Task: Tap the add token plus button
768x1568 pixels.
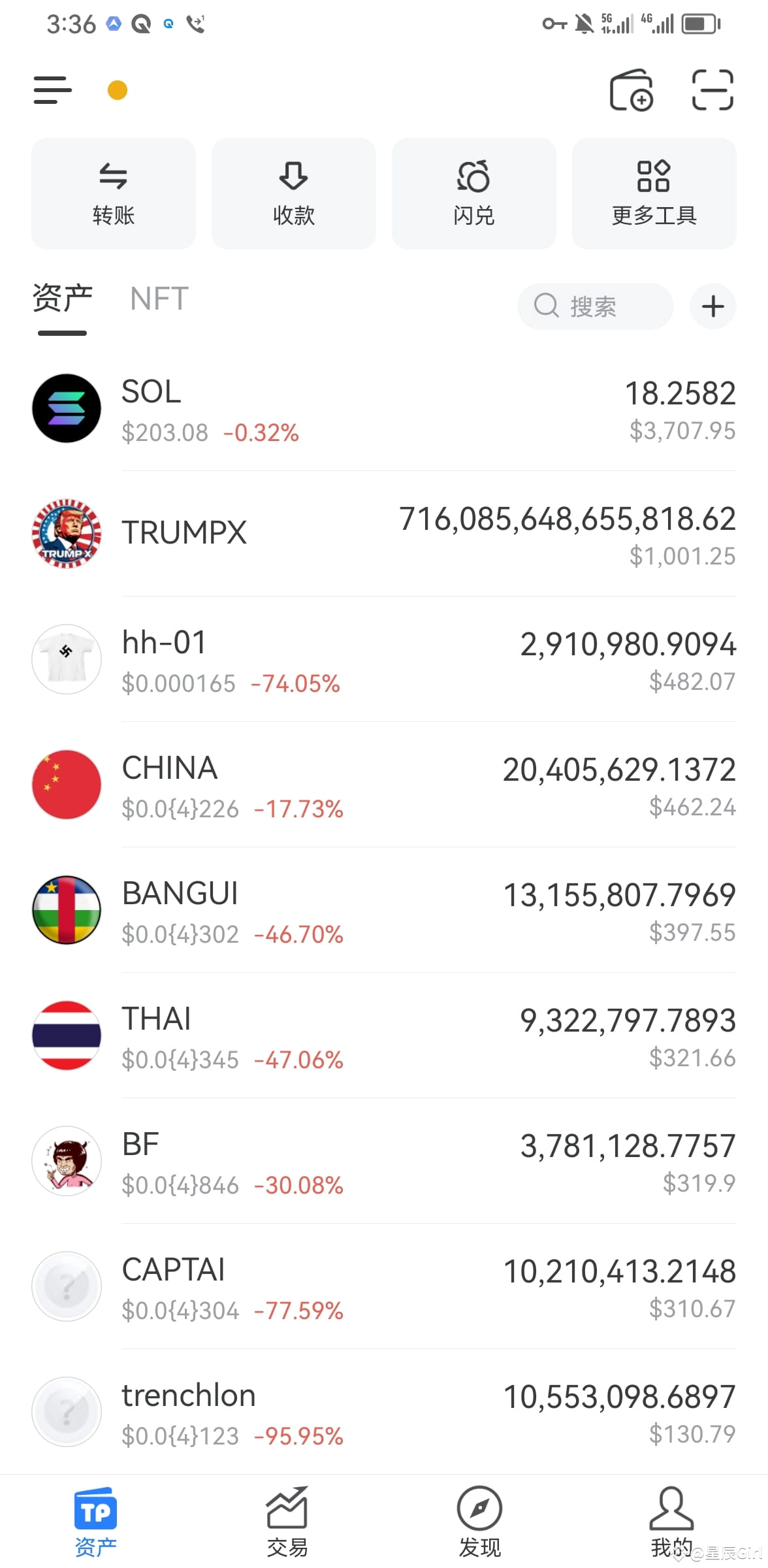Action: (x=712, y=306)
